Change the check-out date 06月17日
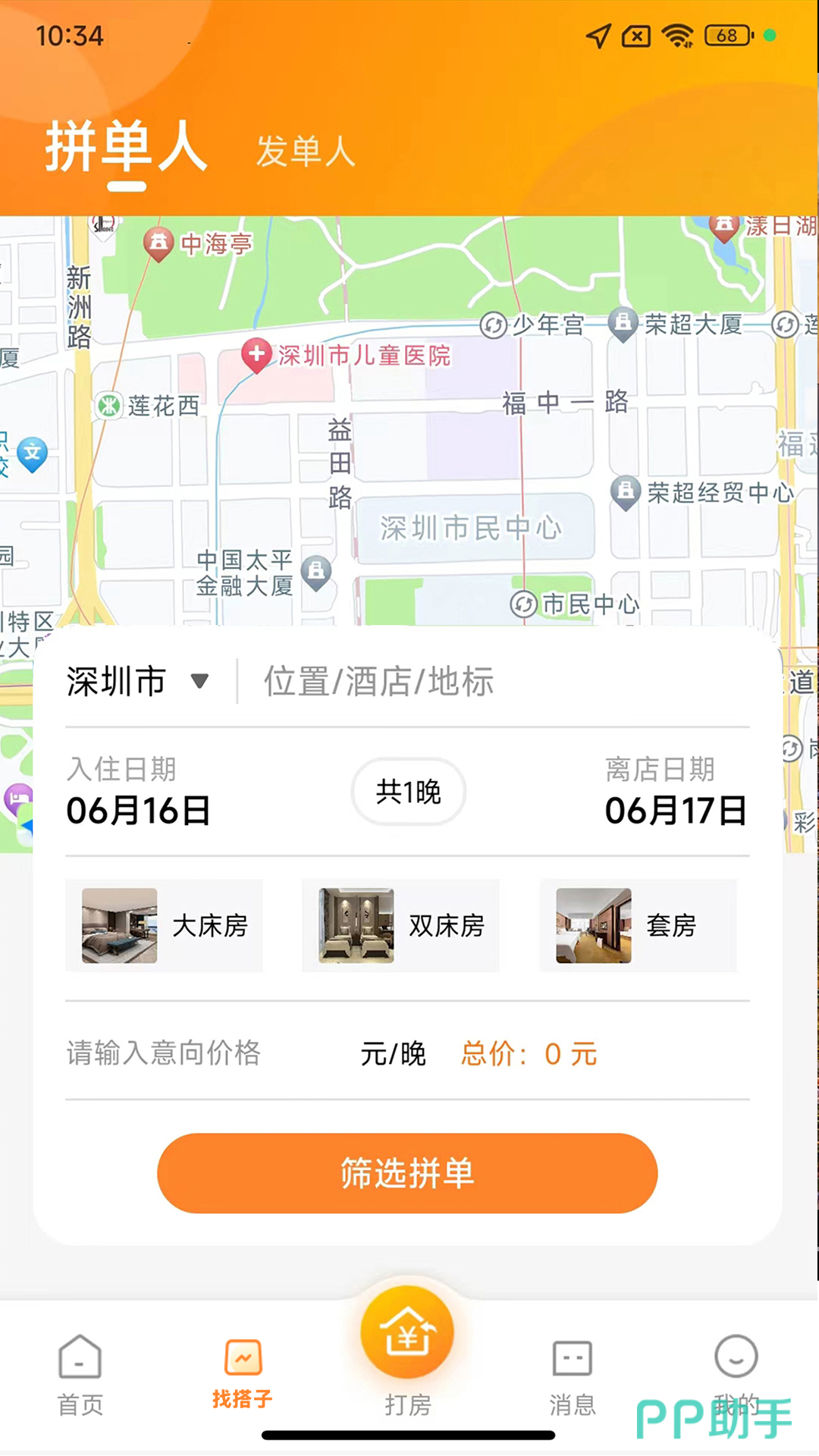The width and height of the screenshot is (819, 1456). click(x=675, y=809)
